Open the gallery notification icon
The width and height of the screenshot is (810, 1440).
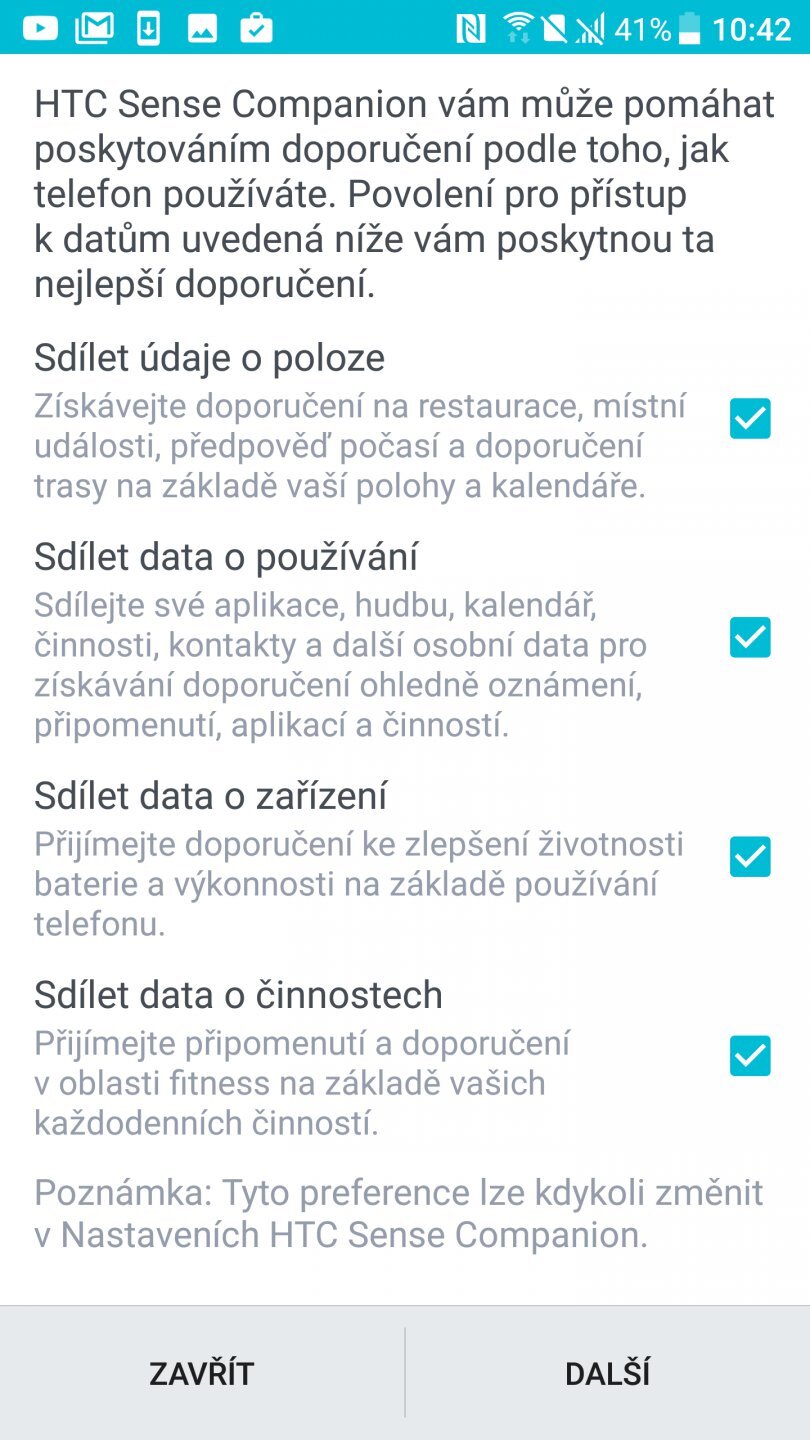[x=202, y=28]
